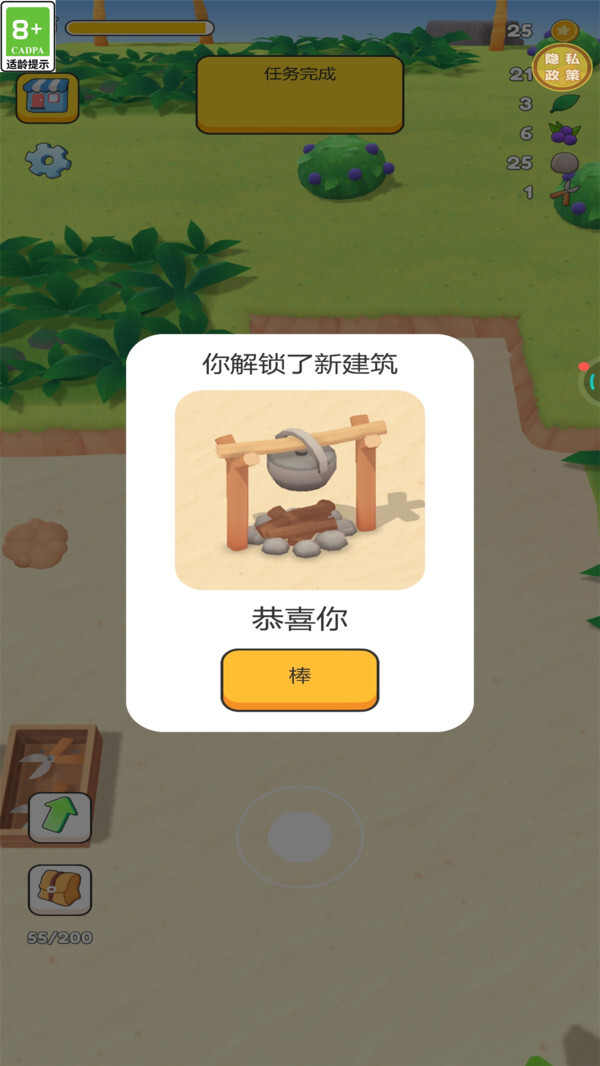Open the 隐私政策 privacy policy badge
Screen dimensions: 600x1066
pos(562,67)
